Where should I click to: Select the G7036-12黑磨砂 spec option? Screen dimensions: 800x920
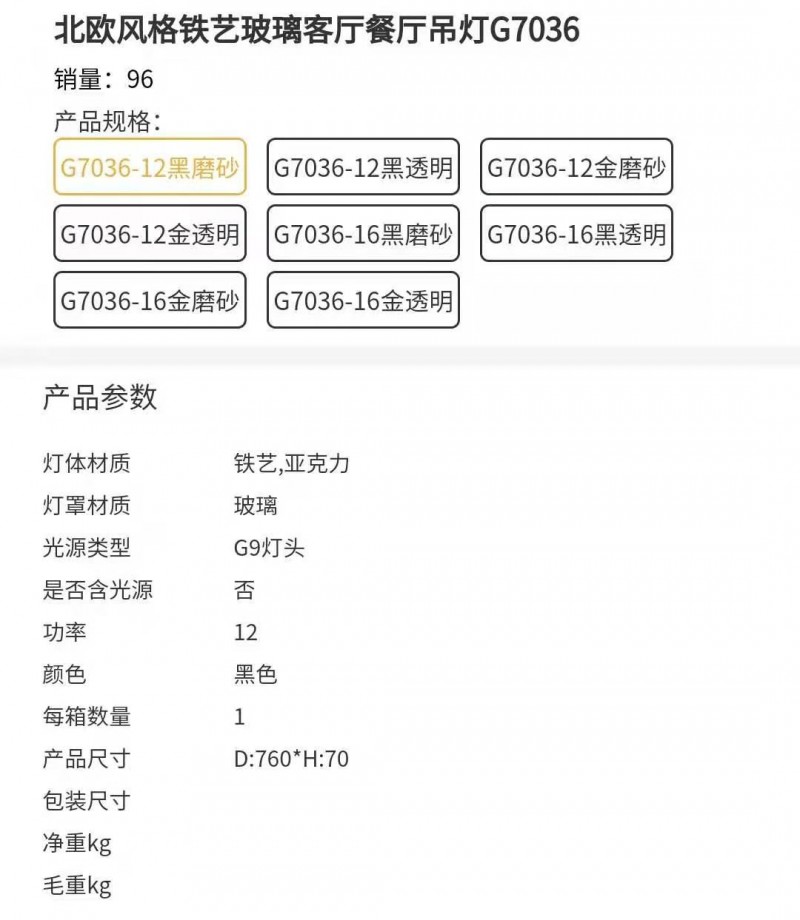point(149,167)
